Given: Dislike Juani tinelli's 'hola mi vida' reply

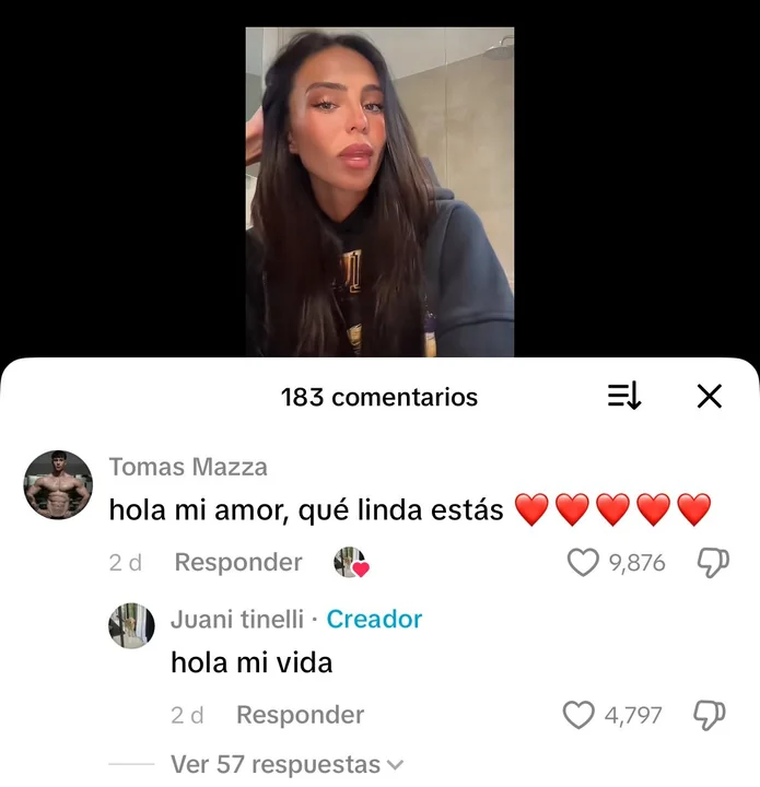Looking at the screenshot, I should tap(707, 714).
